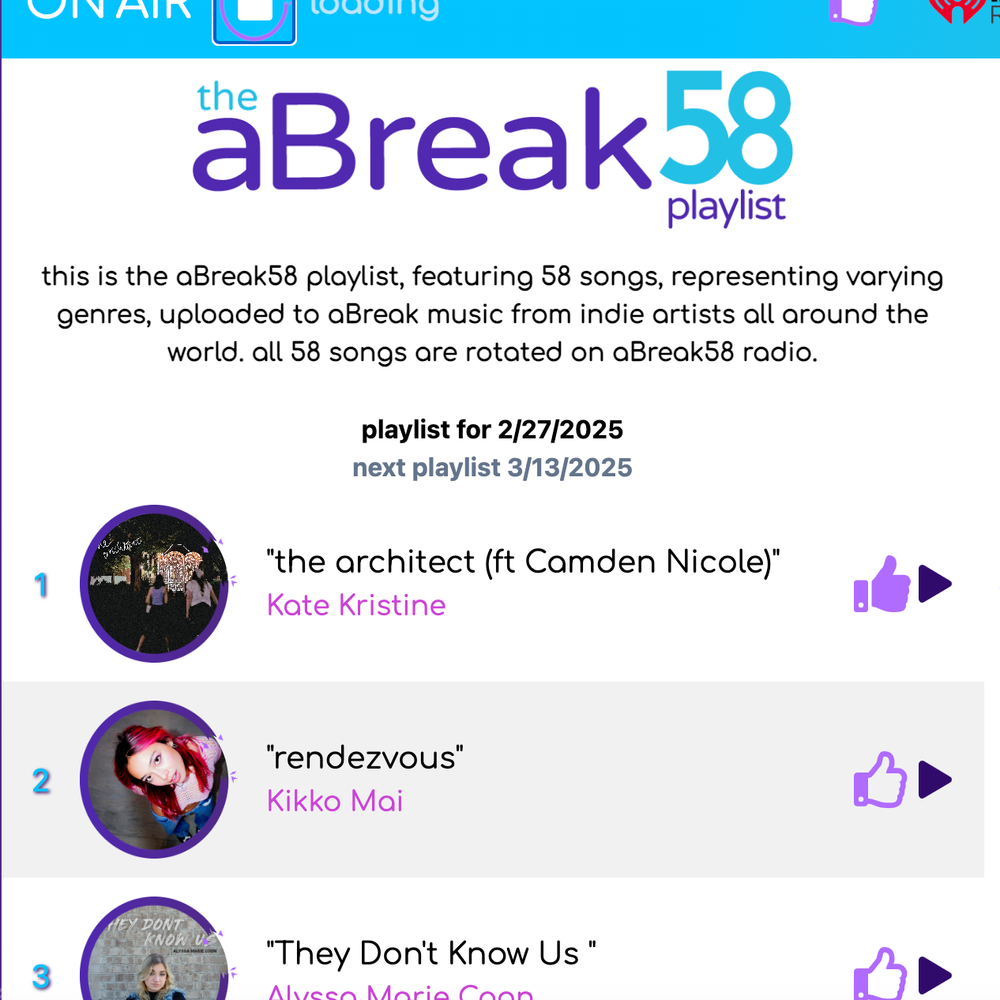Stop the on-air radio stream
Image resolution: width=1000 pixels, height=1000 pixels.
(x=254, y=16)
